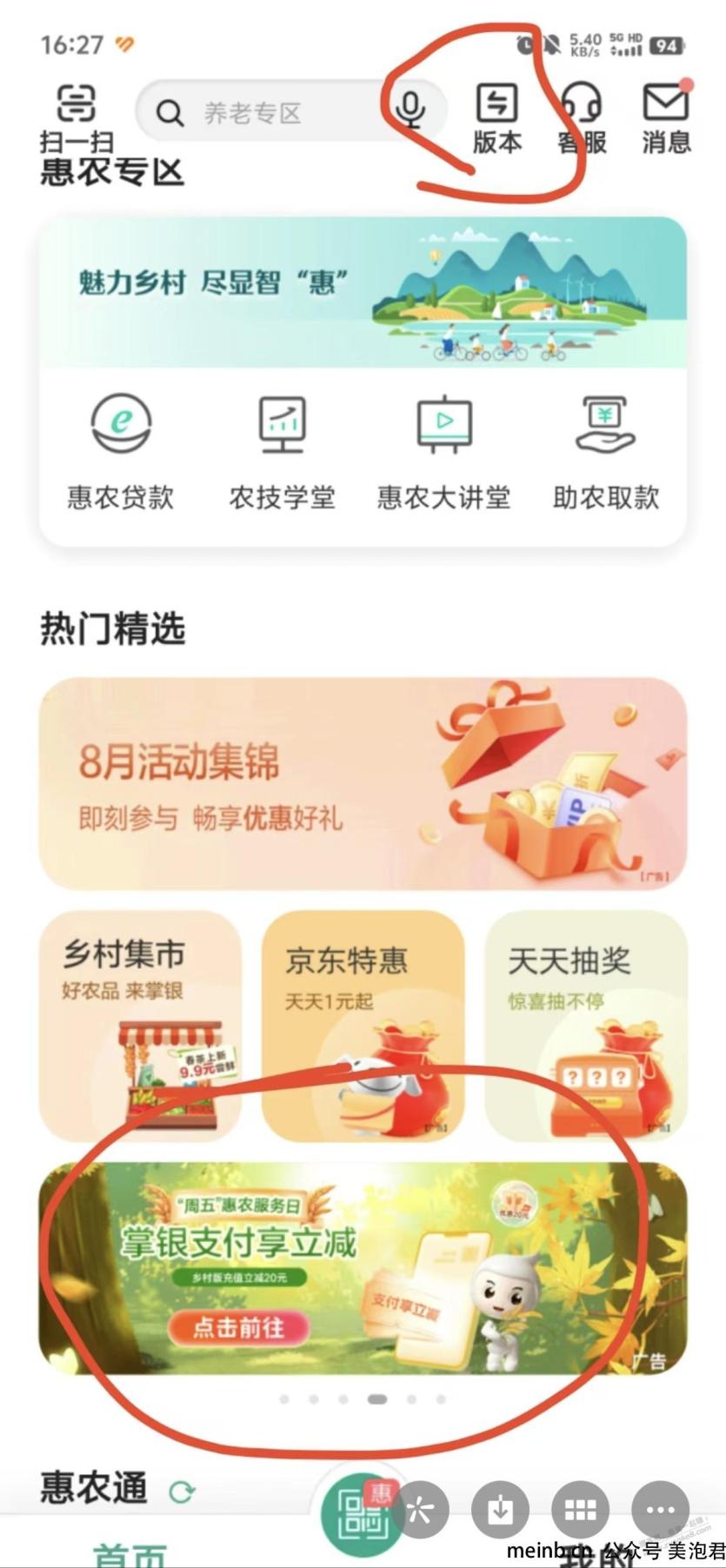View the 8月活动集锦 banner
This screenshot has width=726, height=1568.
[x=363, y=784]
